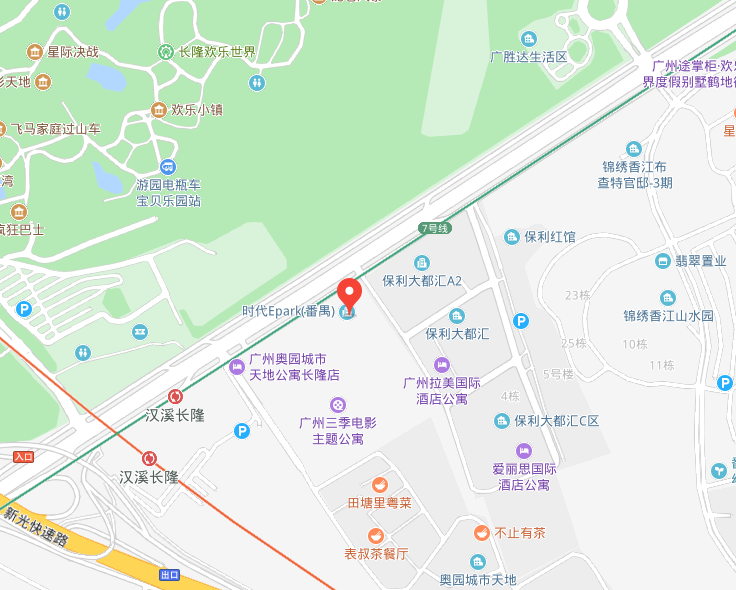Screen dimensions: 736x590
Task: Select the 长隆欢乐世界 map marker
Action: 164,52
